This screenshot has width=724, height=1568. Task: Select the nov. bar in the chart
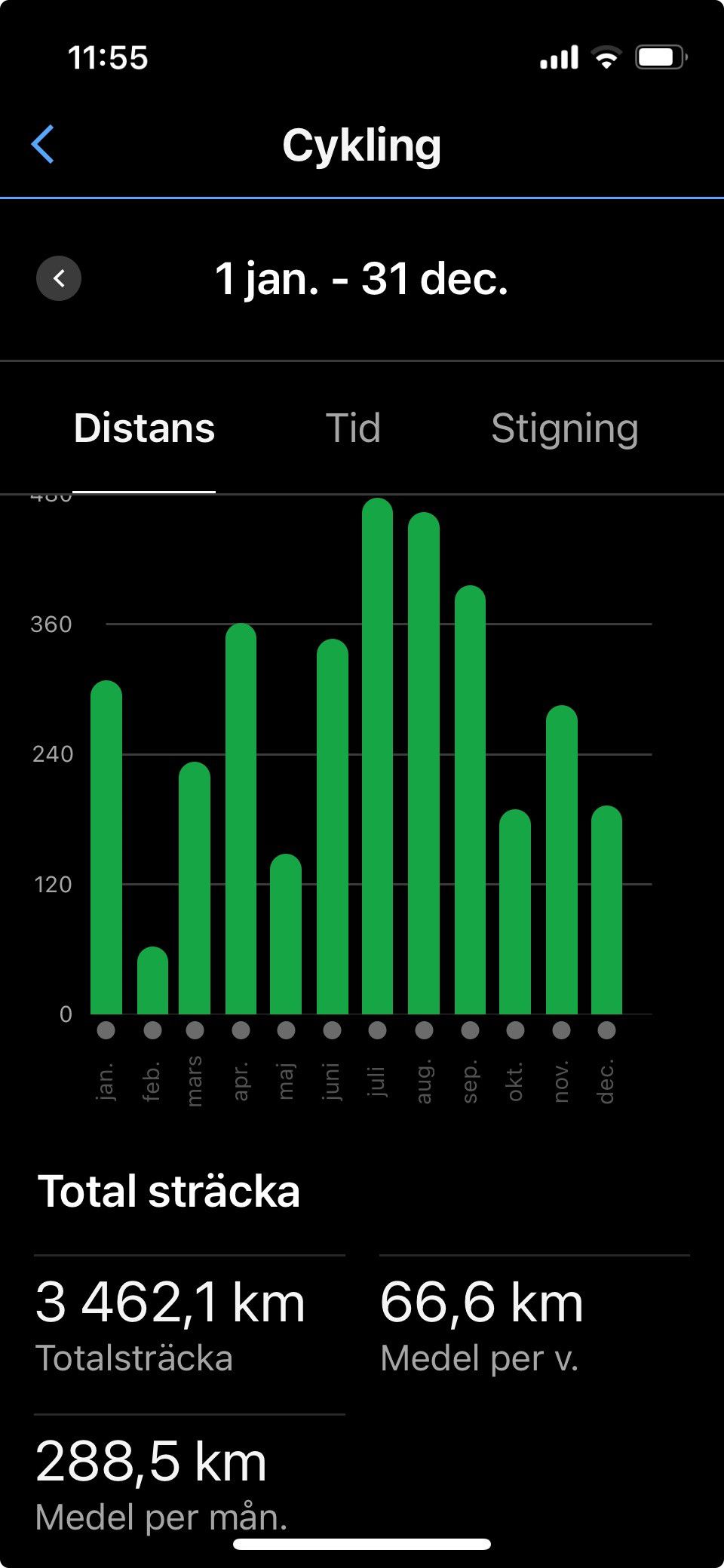[x=561, y=861]
